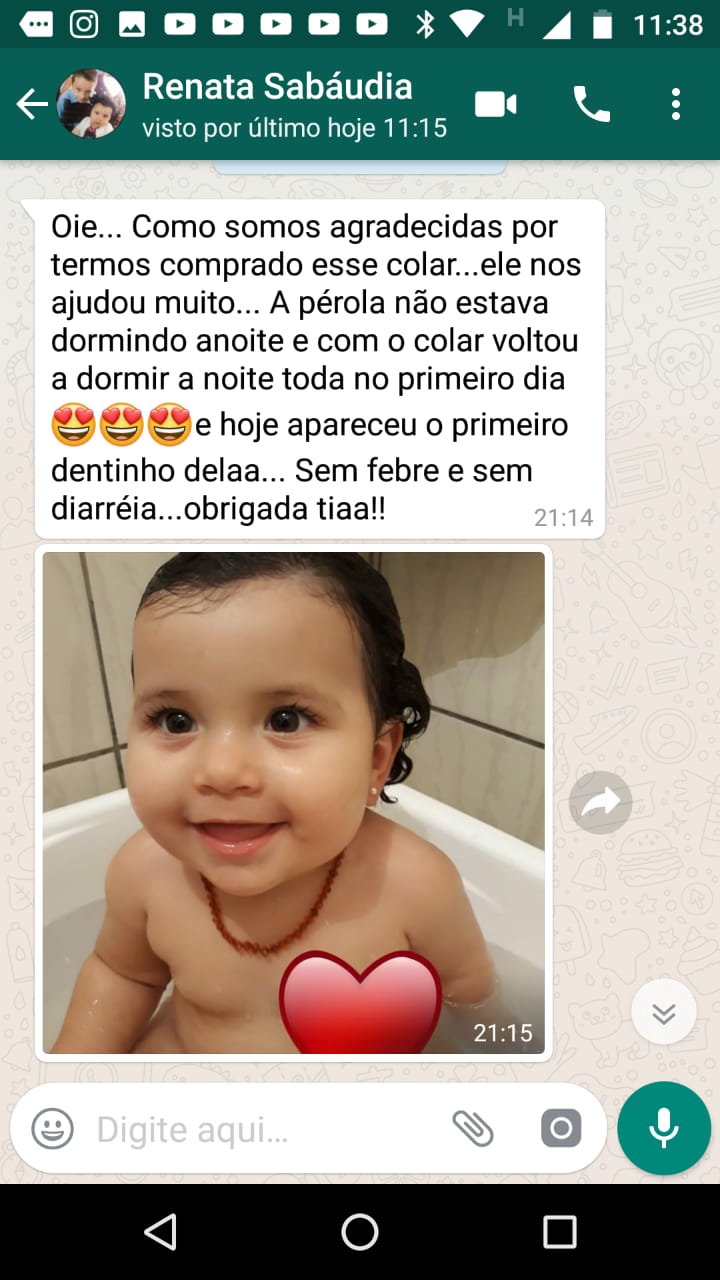
Task: Open the emoji picker
Action: pos(53,1129)
